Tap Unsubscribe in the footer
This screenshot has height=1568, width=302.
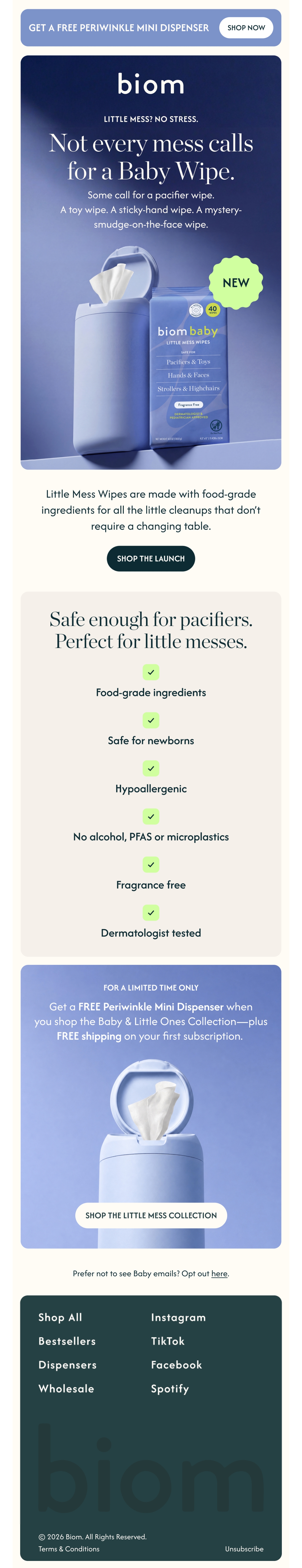244,1549
